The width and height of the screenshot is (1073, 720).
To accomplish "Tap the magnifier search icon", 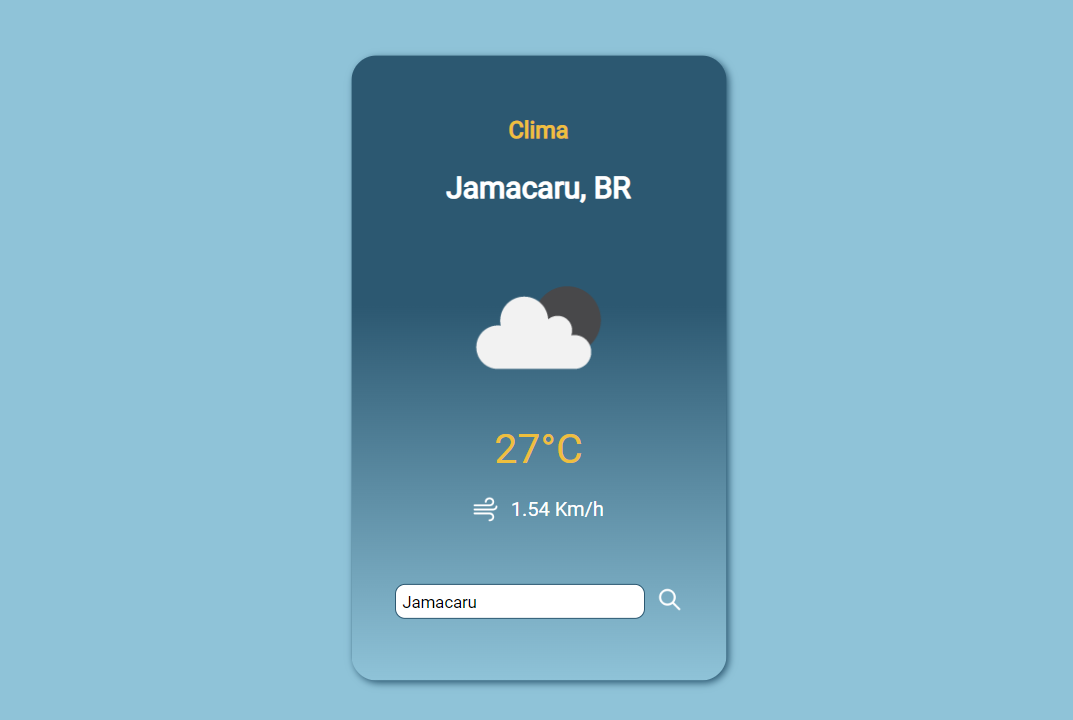I will [x=670, y=600].
